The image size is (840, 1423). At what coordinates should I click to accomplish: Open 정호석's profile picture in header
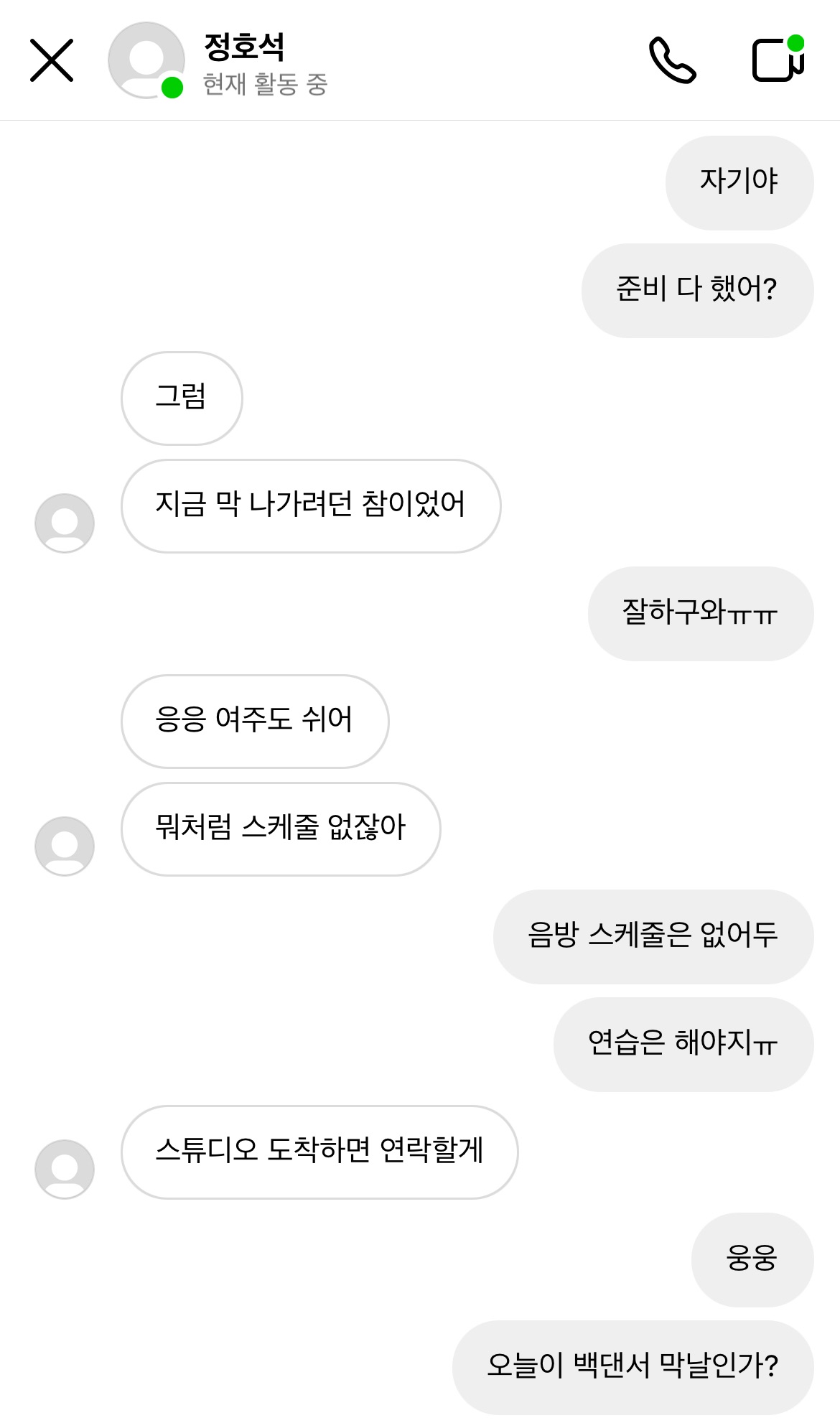pos(146,60)
